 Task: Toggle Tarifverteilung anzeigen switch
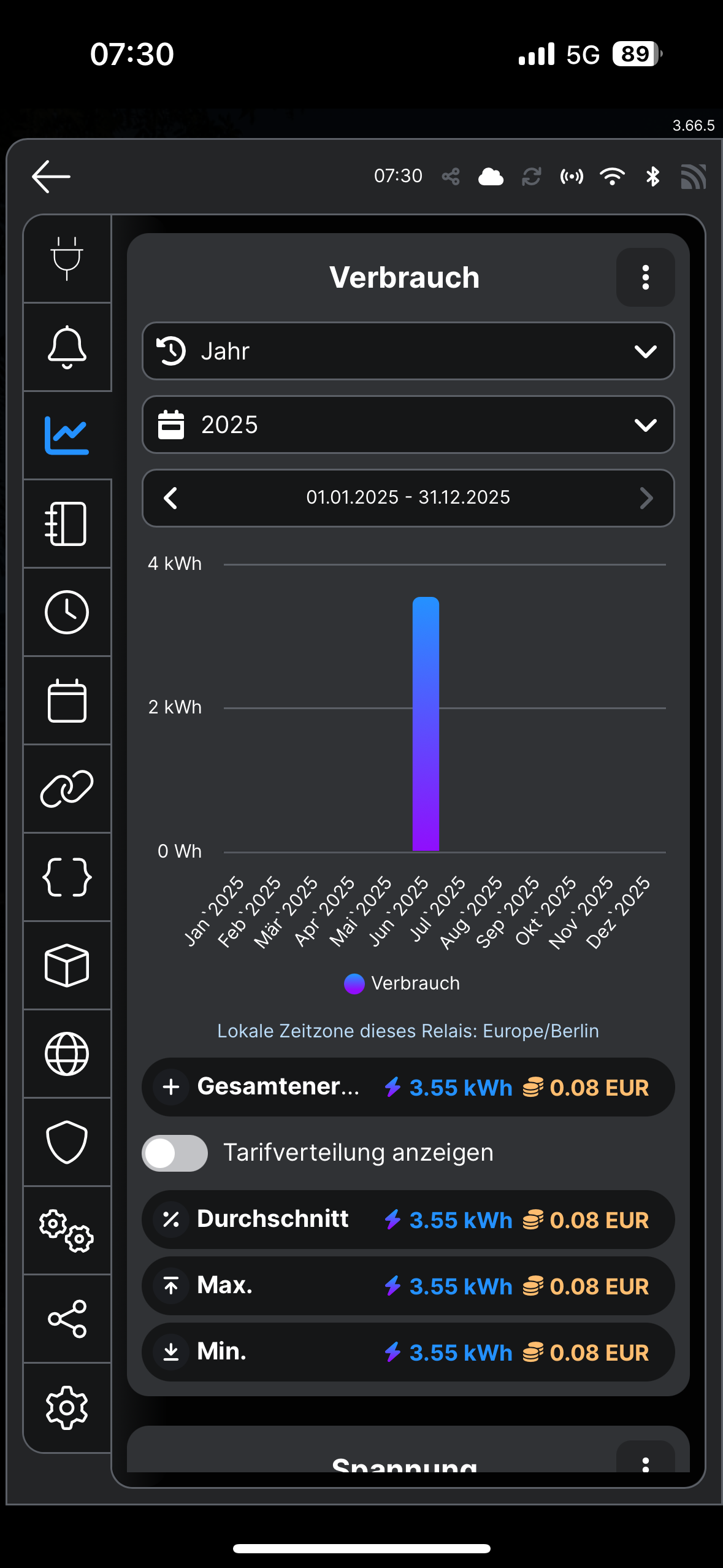pos(175,1153)
